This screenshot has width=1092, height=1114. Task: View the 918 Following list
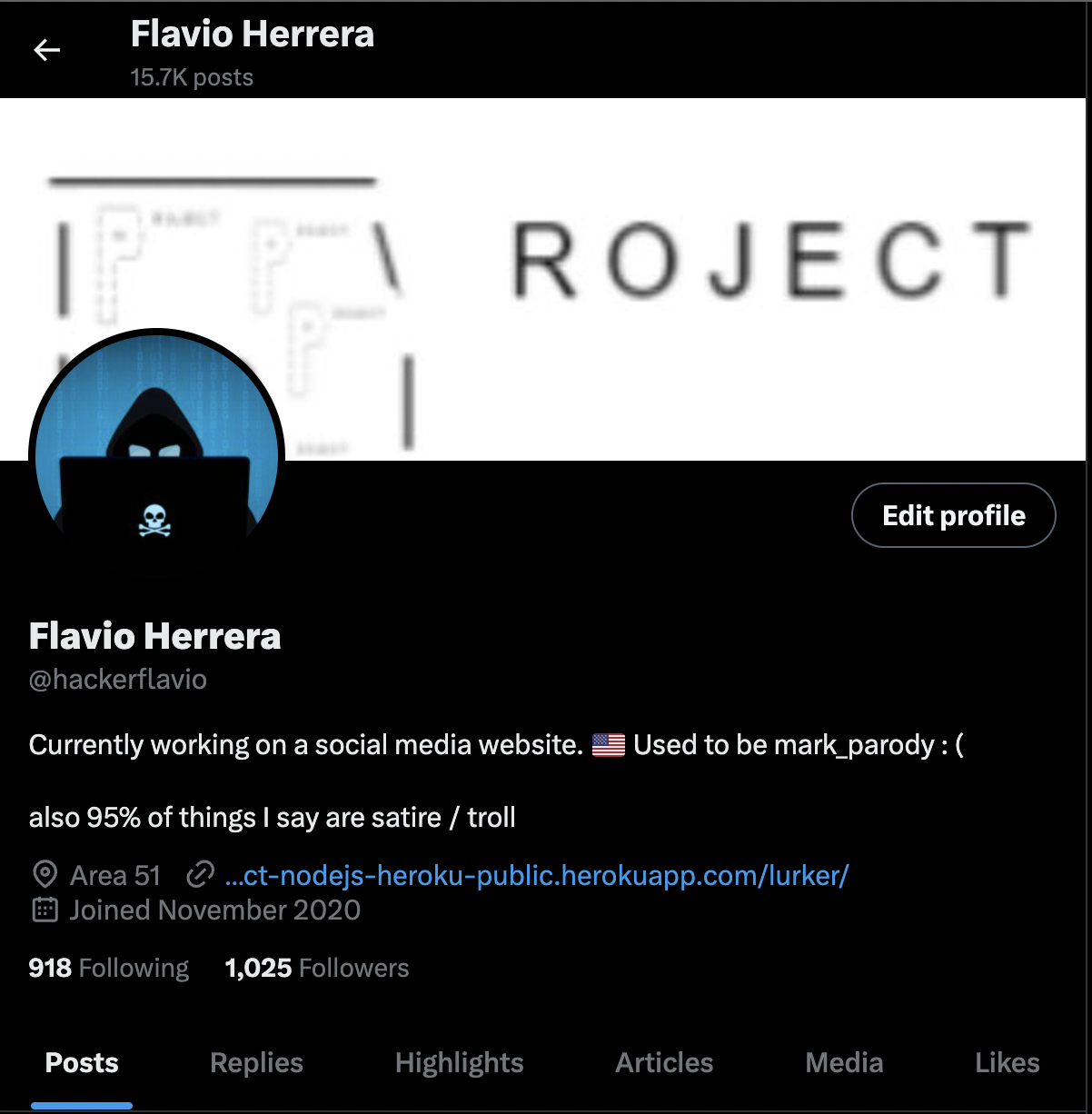pyautogui.click(x=109, y=968)
